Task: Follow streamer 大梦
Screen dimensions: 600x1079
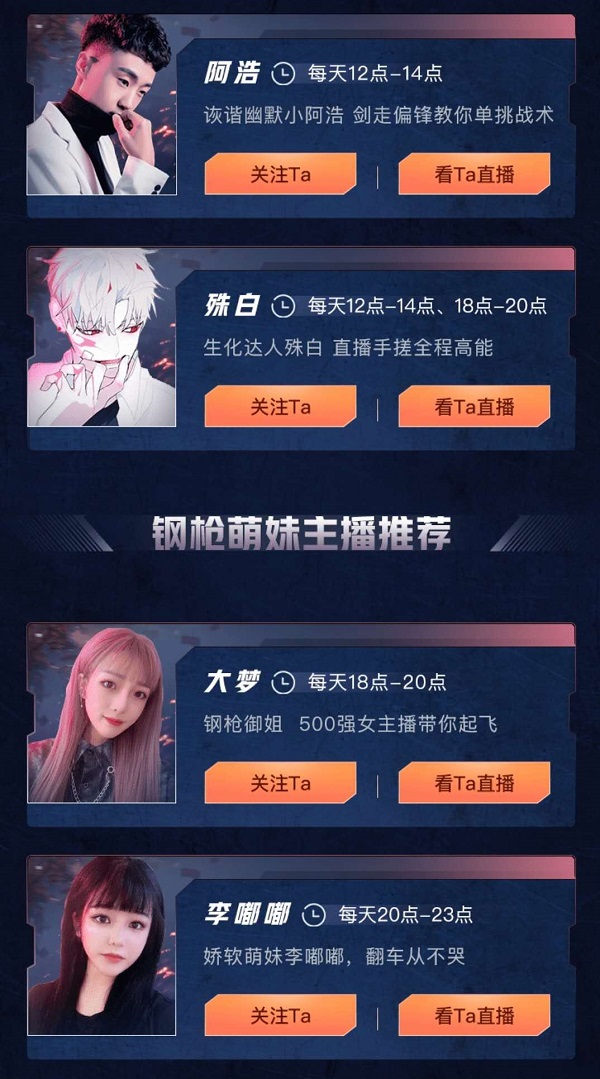Action: pyautogui.click(x=280, y=783)
